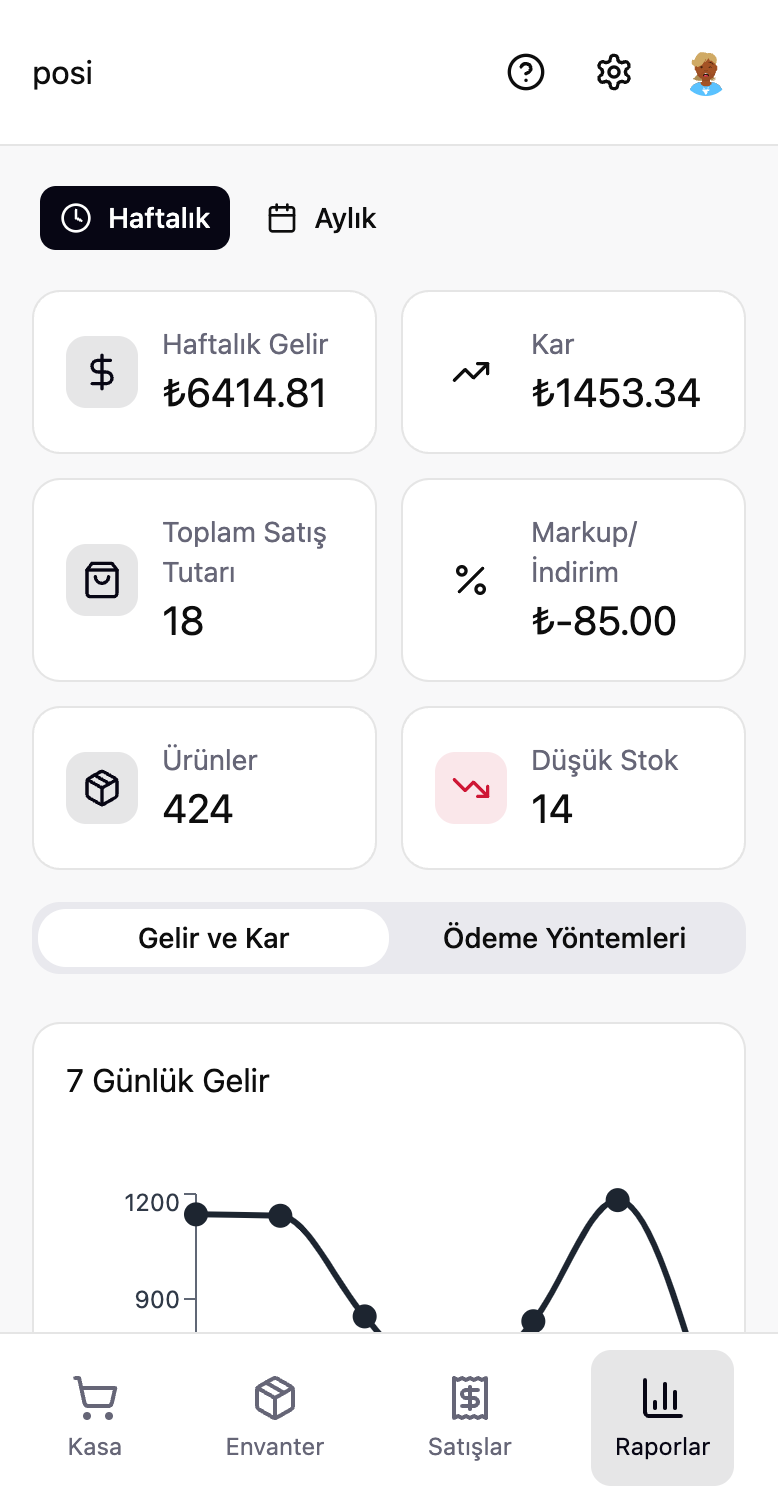
Task: Click the percent icon on Markup/İndirim card
Action: coord(470,580)
